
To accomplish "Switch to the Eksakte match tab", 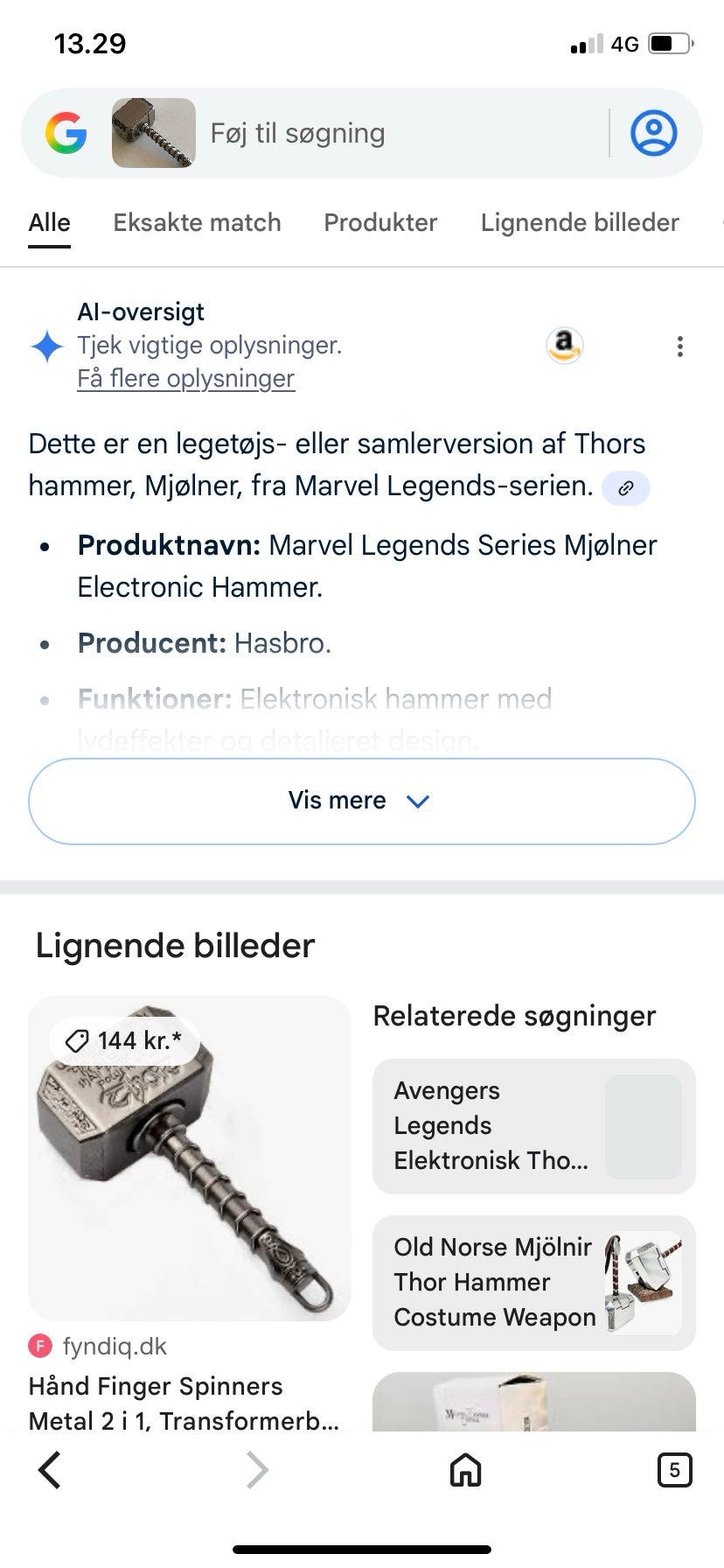I will (197, 222).
